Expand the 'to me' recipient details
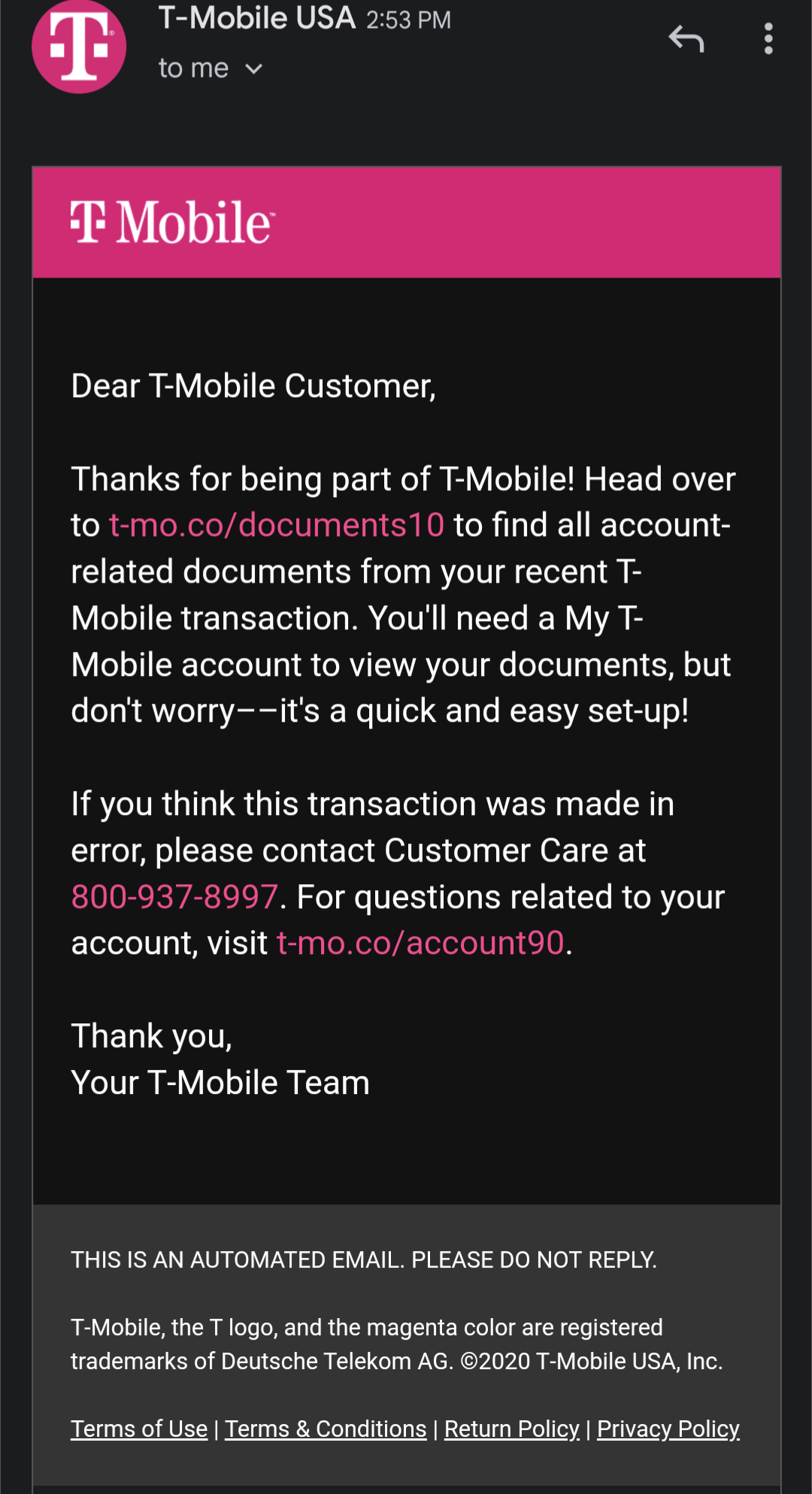This screenshot has height=1494, width=812. pyautogui.click(x=253, y=69)
